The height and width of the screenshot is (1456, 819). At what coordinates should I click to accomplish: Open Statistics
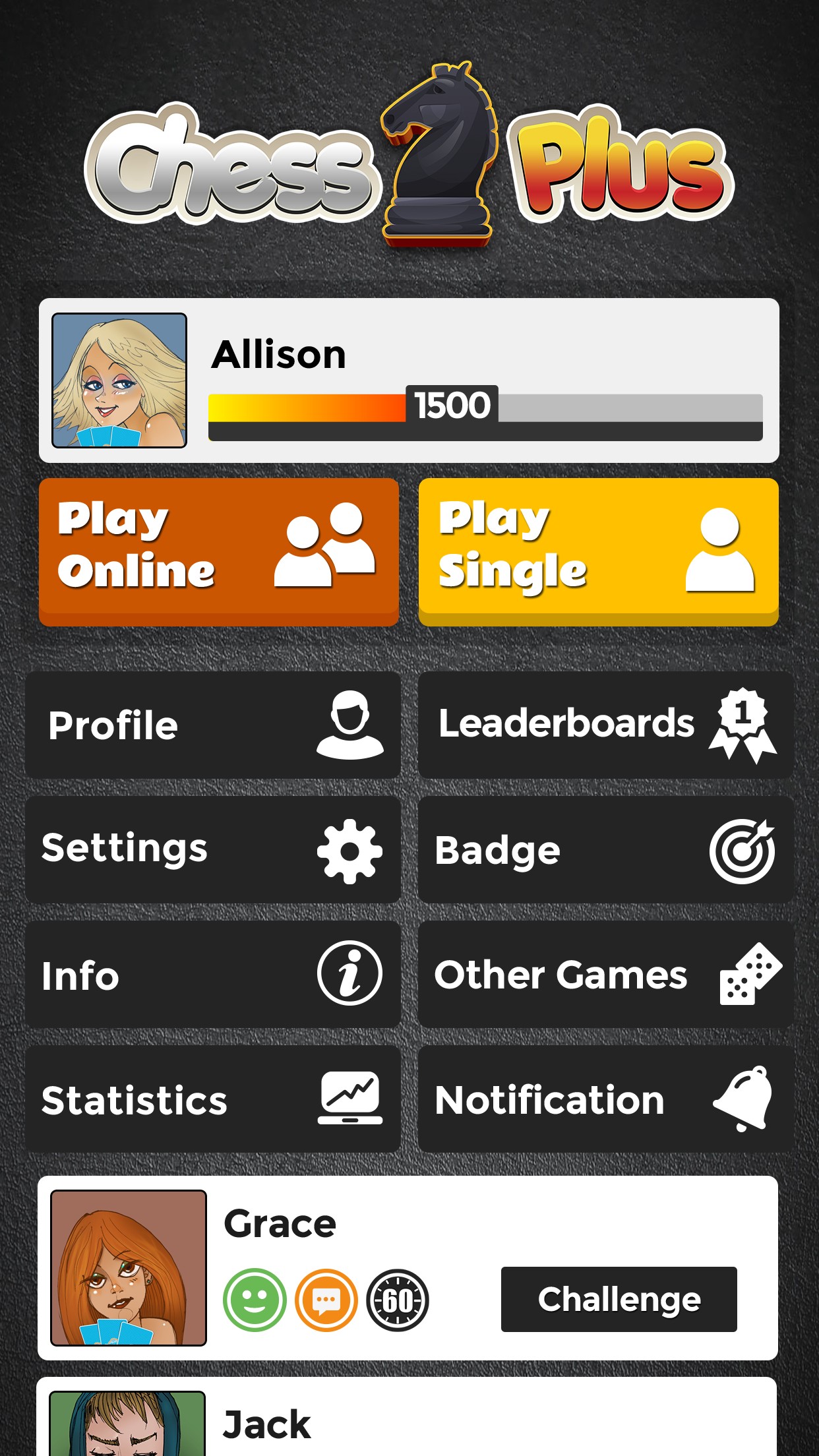pyautogui.click(x=212, y=1099)
